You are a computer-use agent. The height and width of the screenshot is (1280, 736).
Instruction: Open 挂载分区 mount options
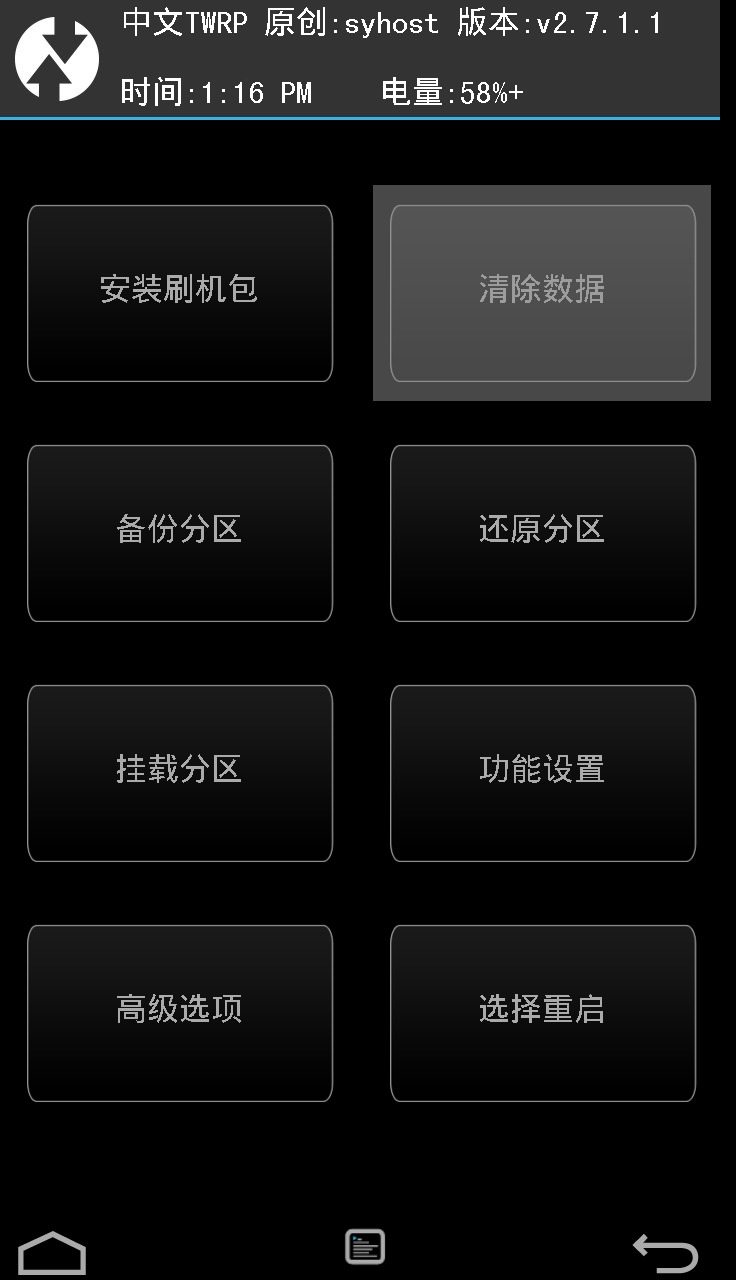(180, 773)
